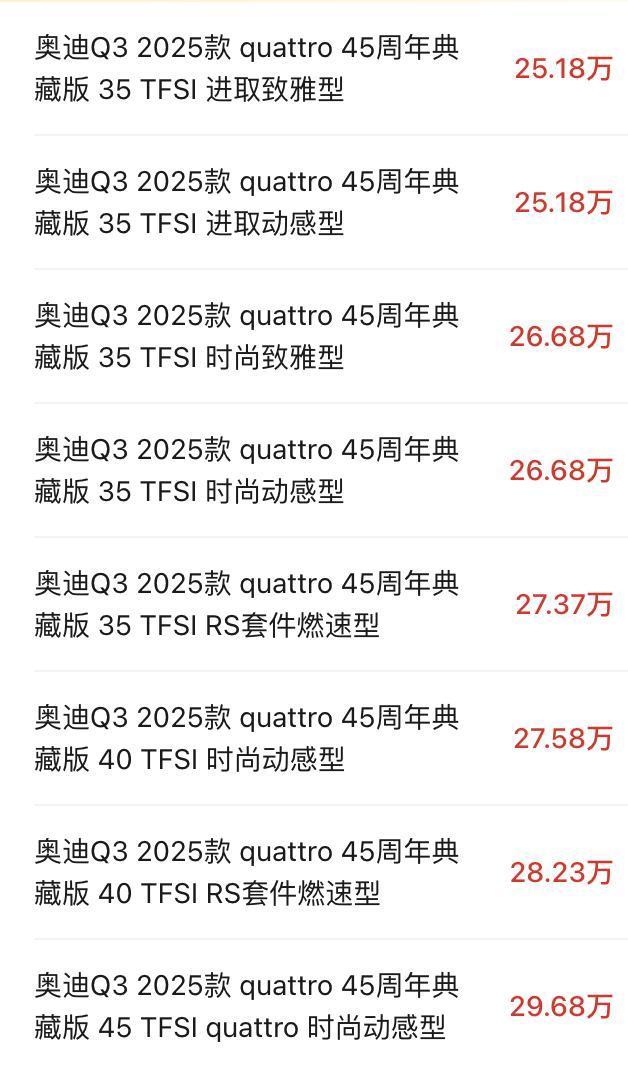
Task: Select the 40 TFSI 时尚动感型 model row
Action: (314, 738)
